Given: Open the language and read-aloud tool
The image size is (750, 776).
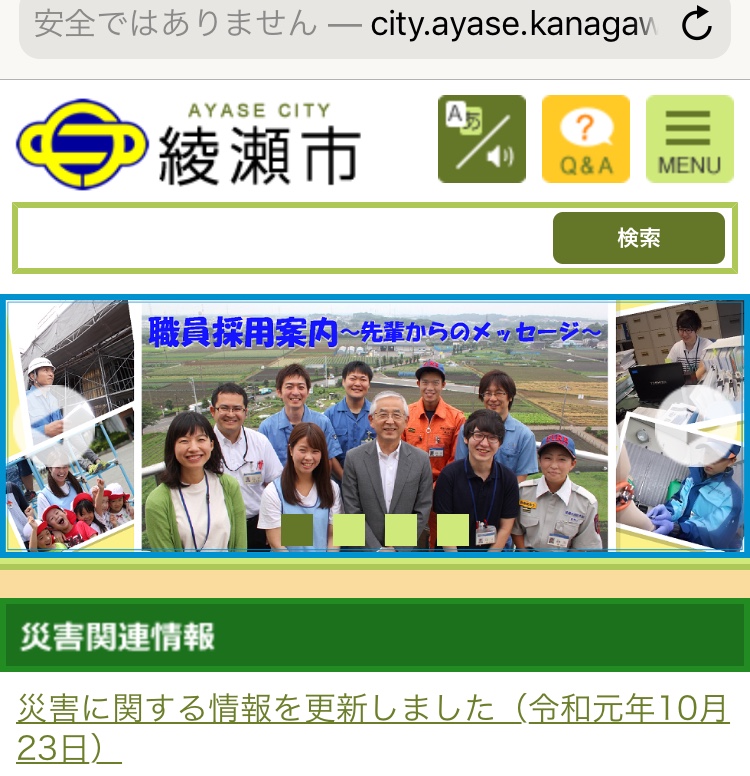Looking at the screenshot, I should (x=481, y=139).
